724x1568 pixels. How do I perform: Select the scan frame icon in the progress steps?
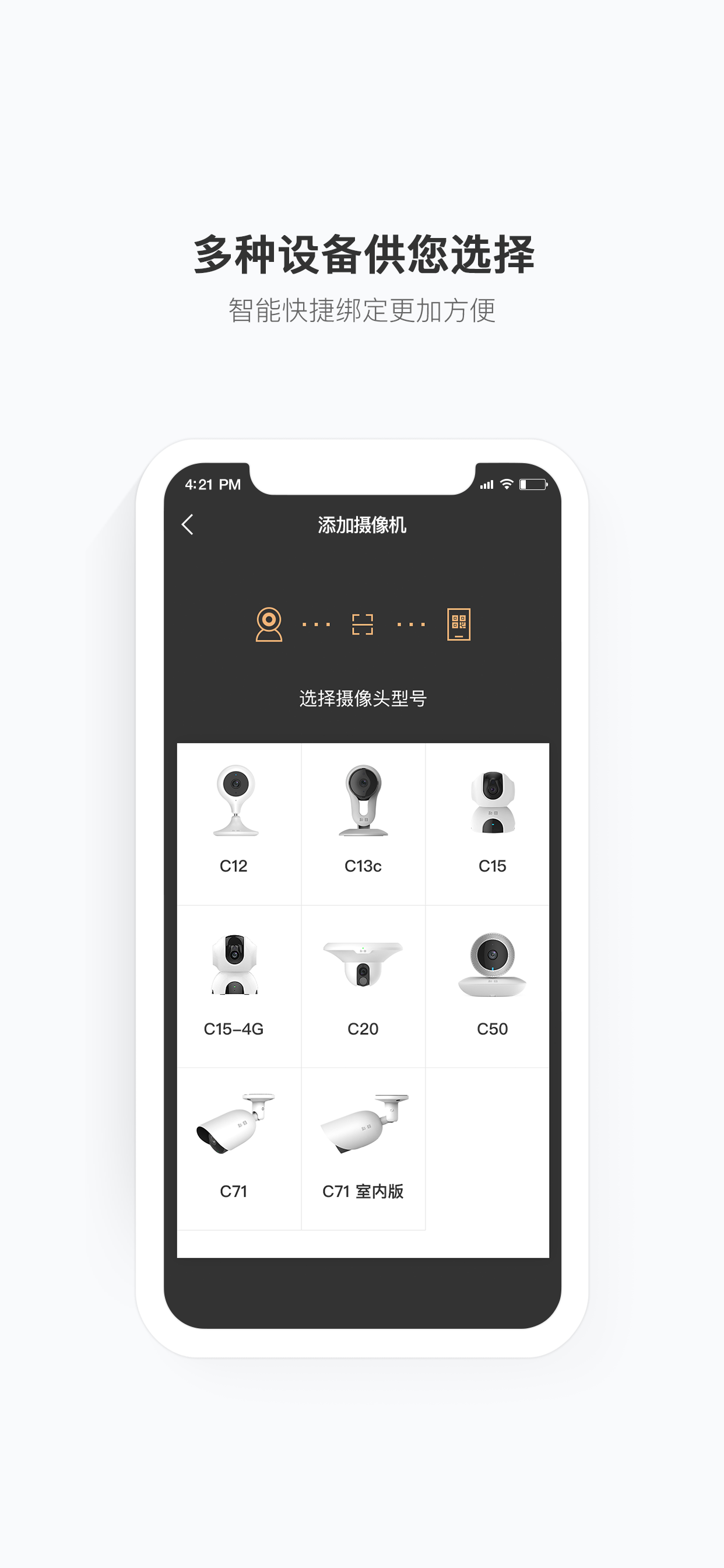click(x=364, y=625)
